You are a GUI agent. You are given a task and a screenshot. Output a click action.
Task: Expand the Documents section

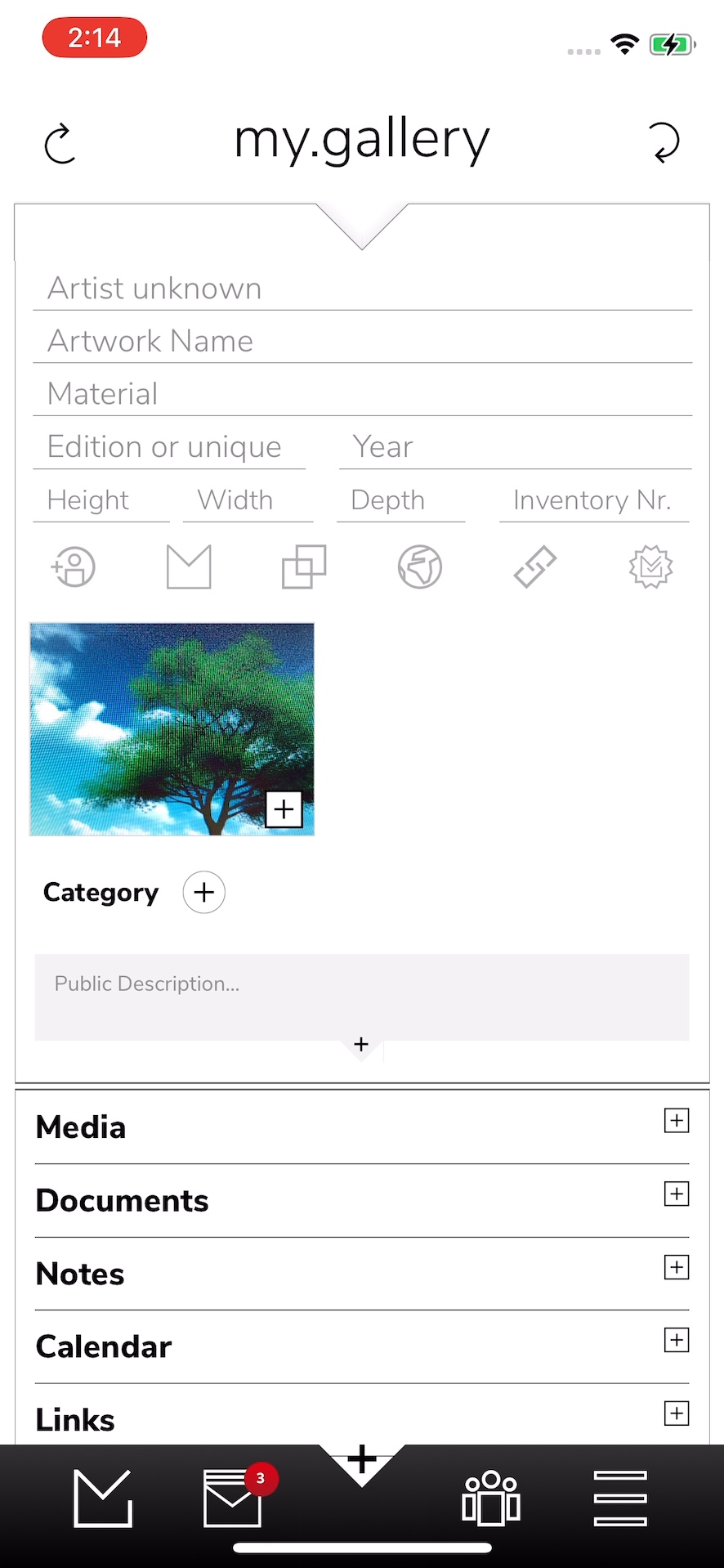tap(676, 1194)
